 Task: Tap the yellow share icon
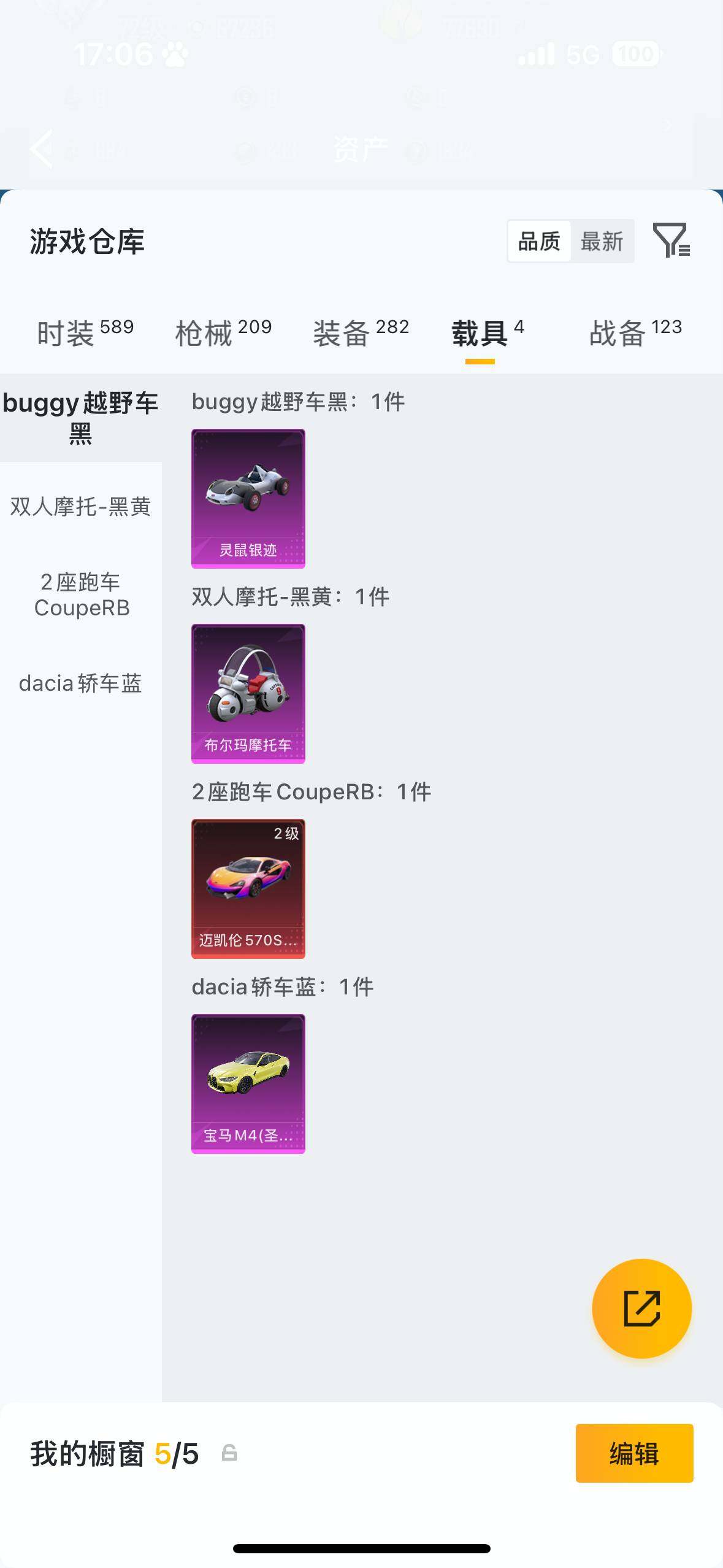tap(641, 1307)
